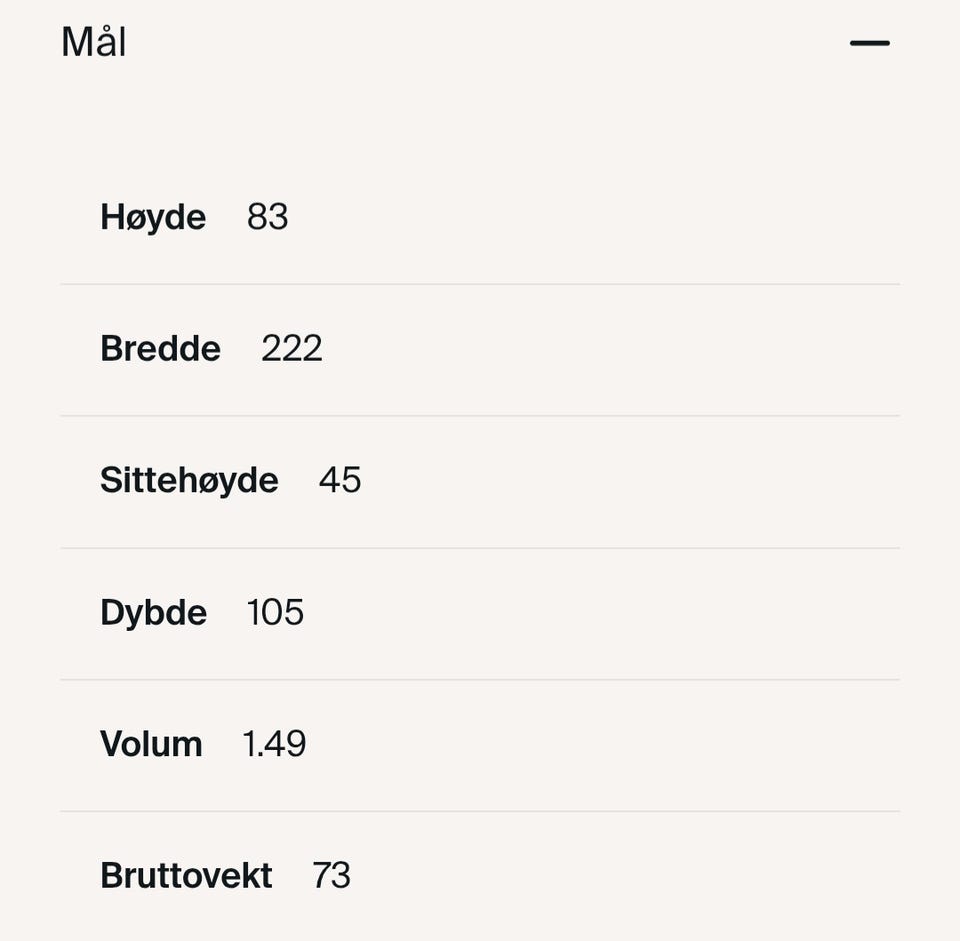960x941 pixels.
Task: Collapse the Mål section
Action: tap(869, 43)
